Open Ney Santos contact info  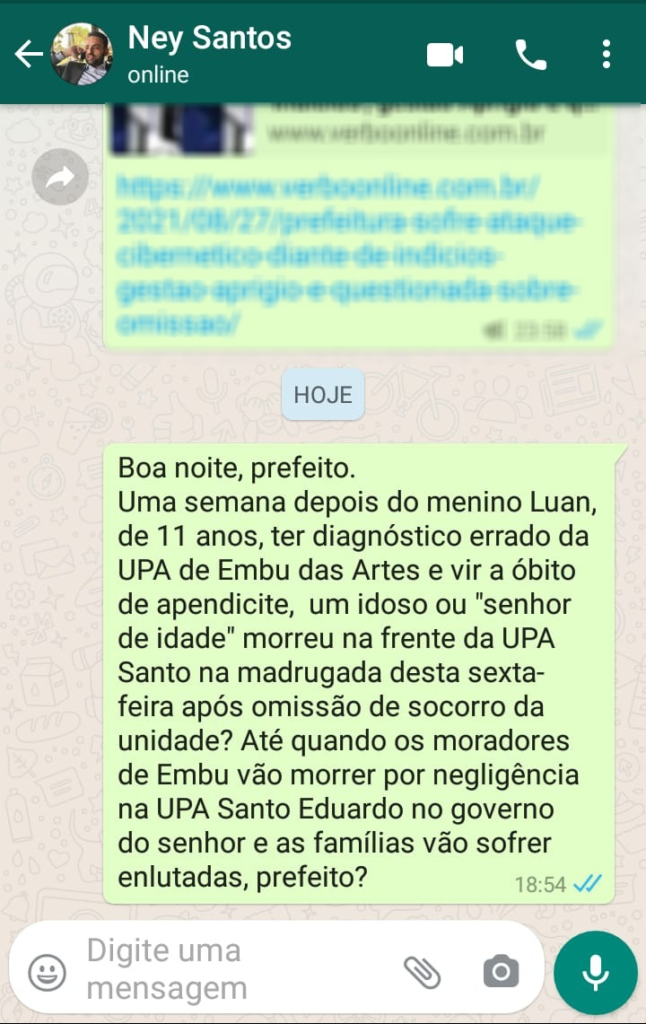pyautogui.click(x=210, y=52)
